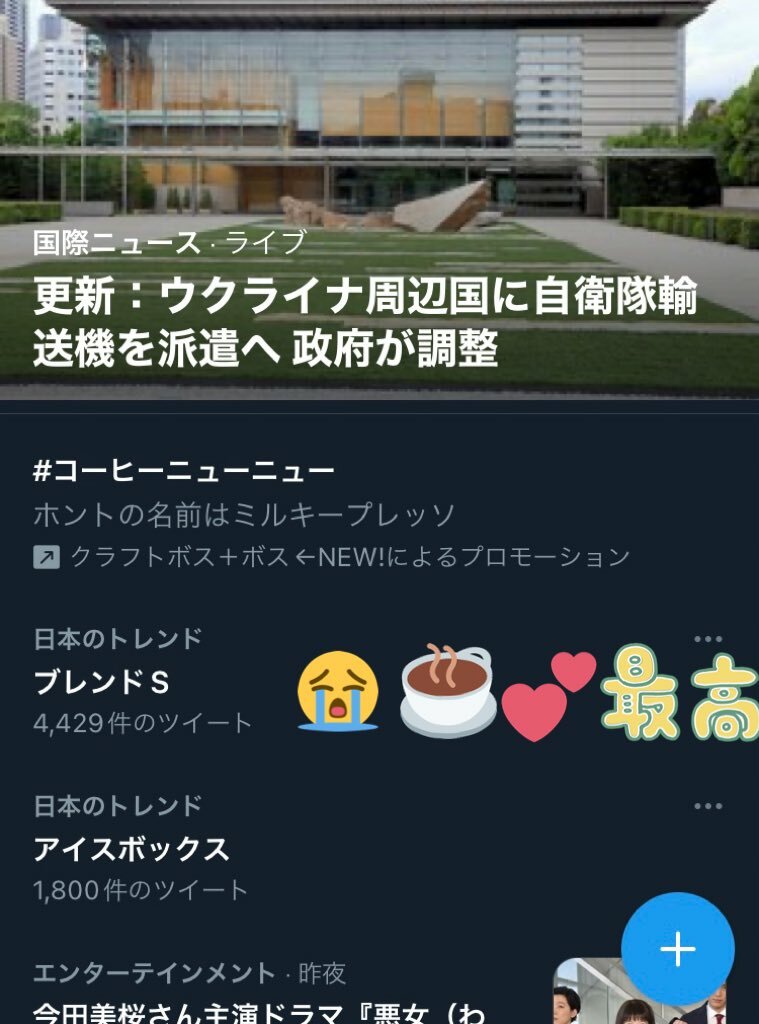Open more options for ブレンドS trend
The image size is (759, 1024).
point(707,639)
